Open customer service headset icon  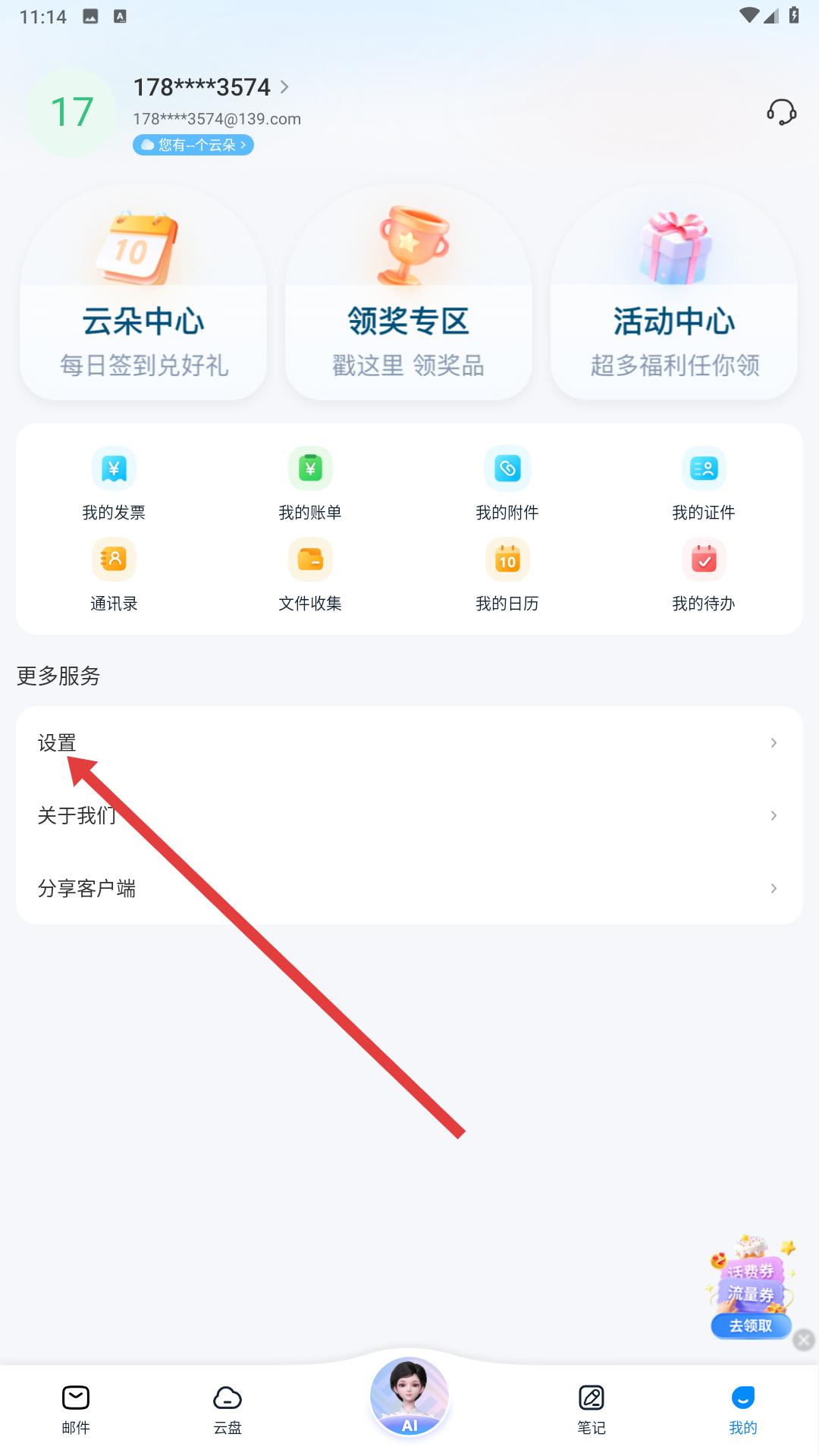coord(782,112)
